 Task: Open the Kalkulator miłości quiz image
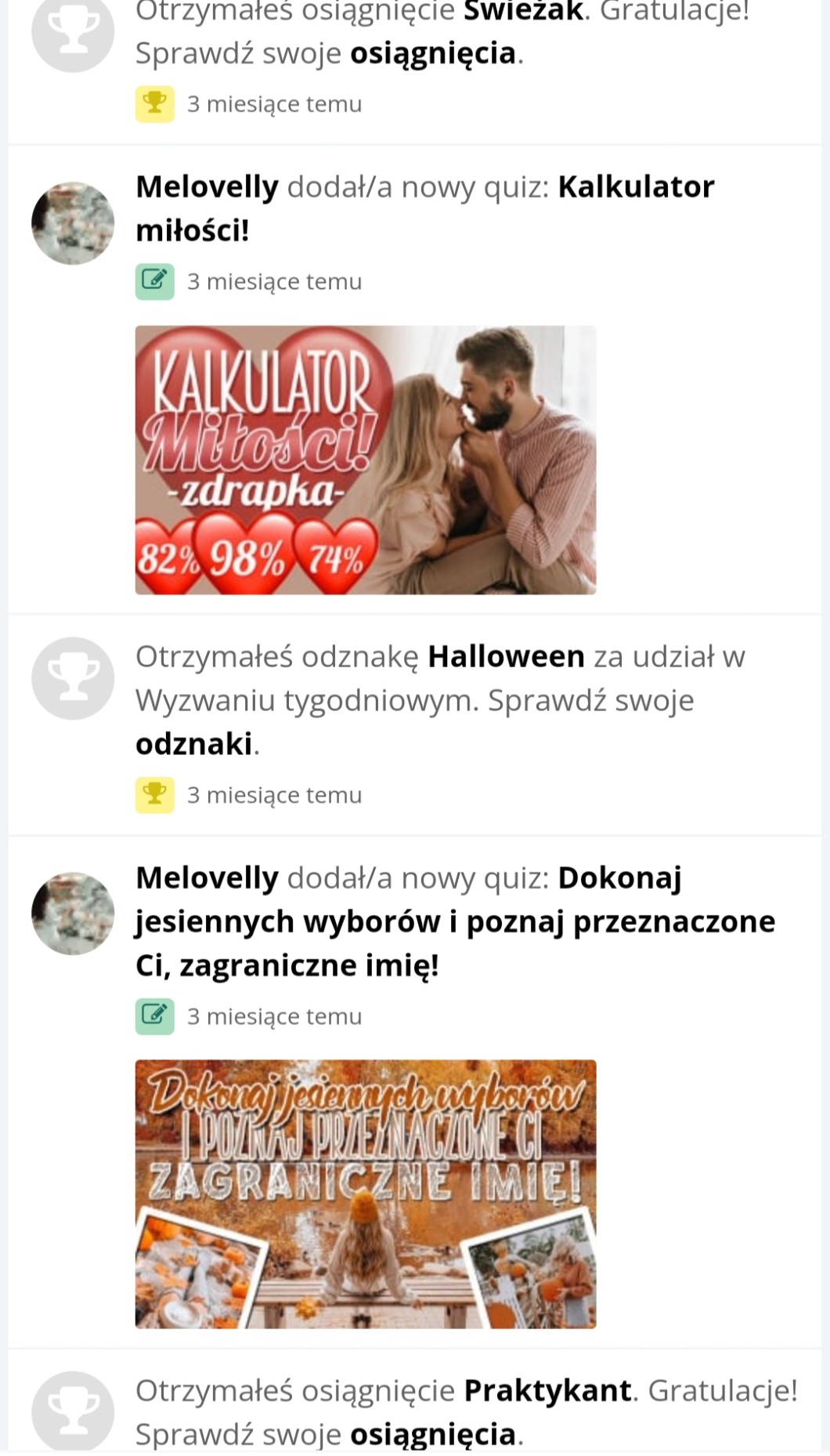click(366, 460)
